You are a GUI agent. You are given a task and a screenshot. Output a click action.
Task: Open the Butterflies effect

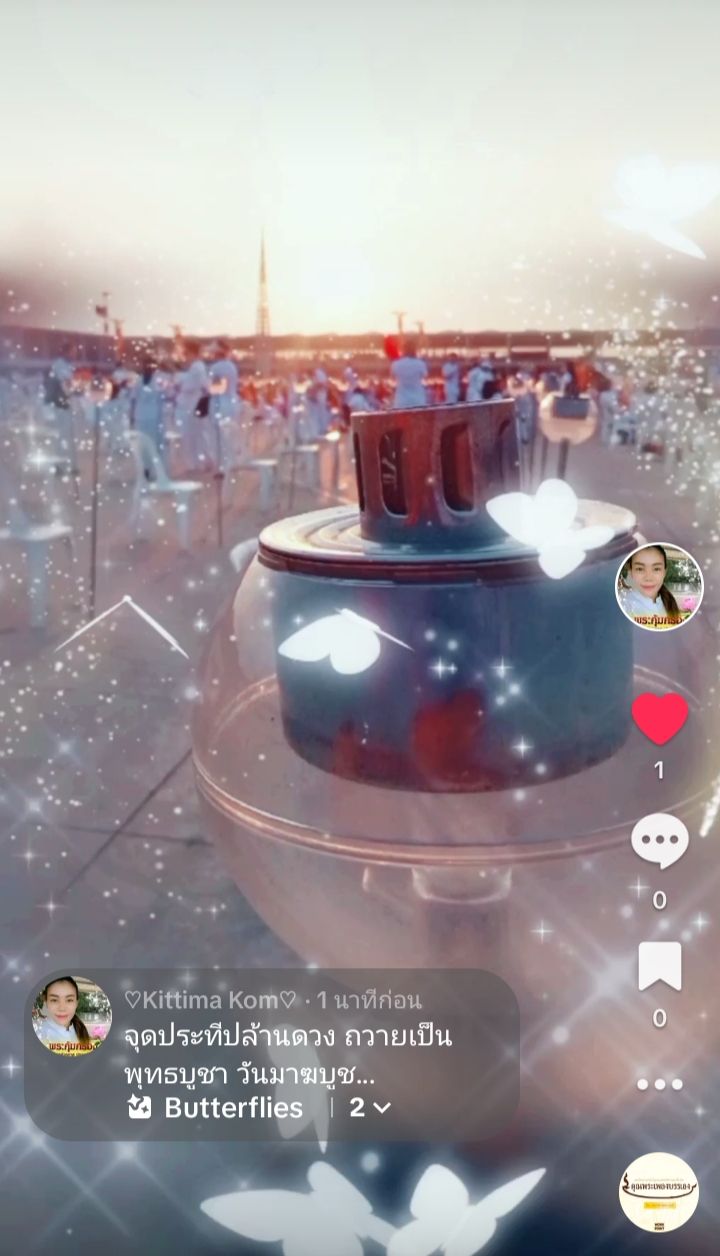pyautogui.click(x=216, y=1107)
